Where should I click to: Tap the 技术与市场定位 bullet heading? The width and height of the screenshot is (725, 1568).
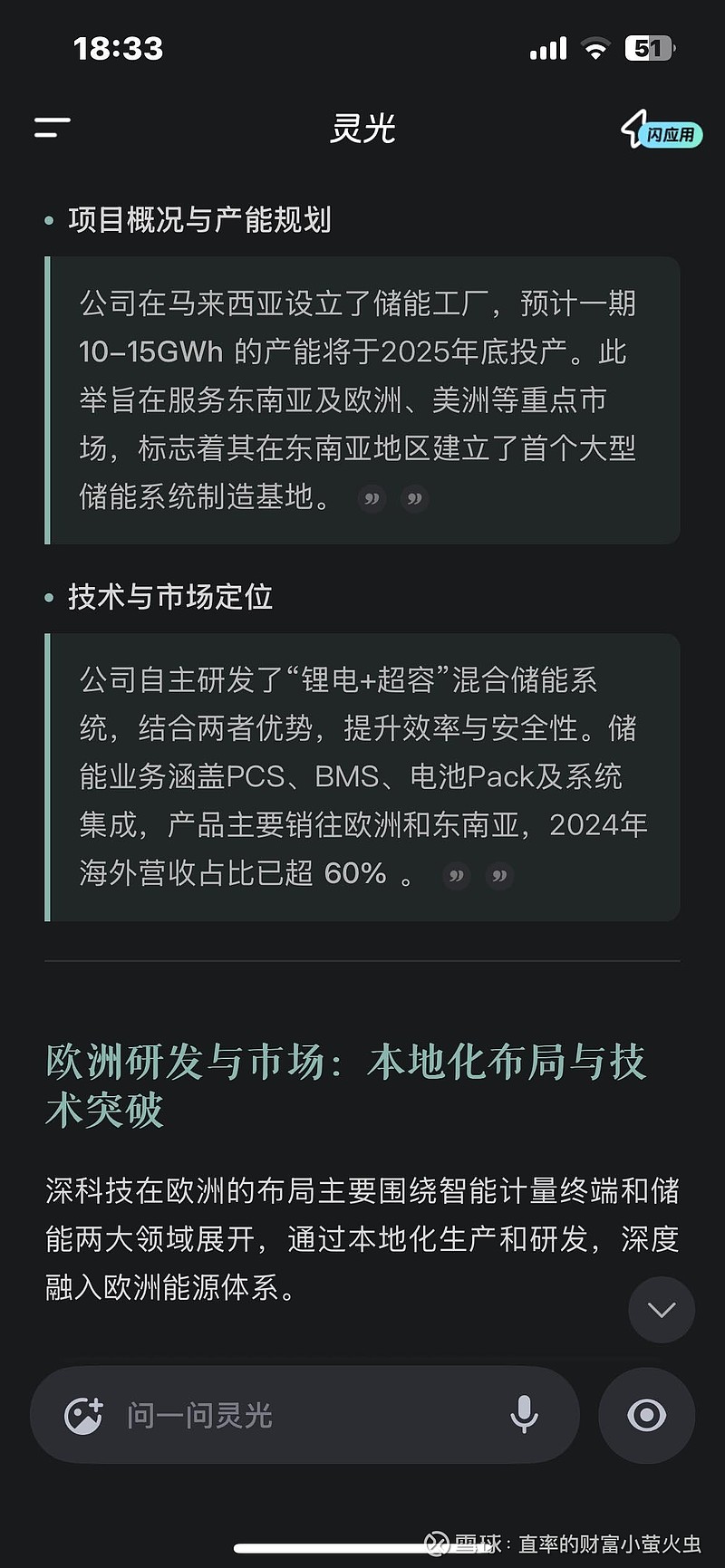point(169,598)
